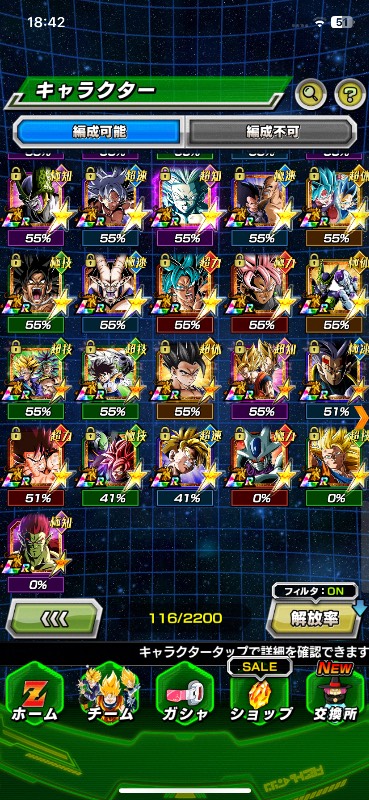This screenshot has width=369, height=800.
Task: Tap the orange arrow at the grid's right edge
Action: coord(365,417)
